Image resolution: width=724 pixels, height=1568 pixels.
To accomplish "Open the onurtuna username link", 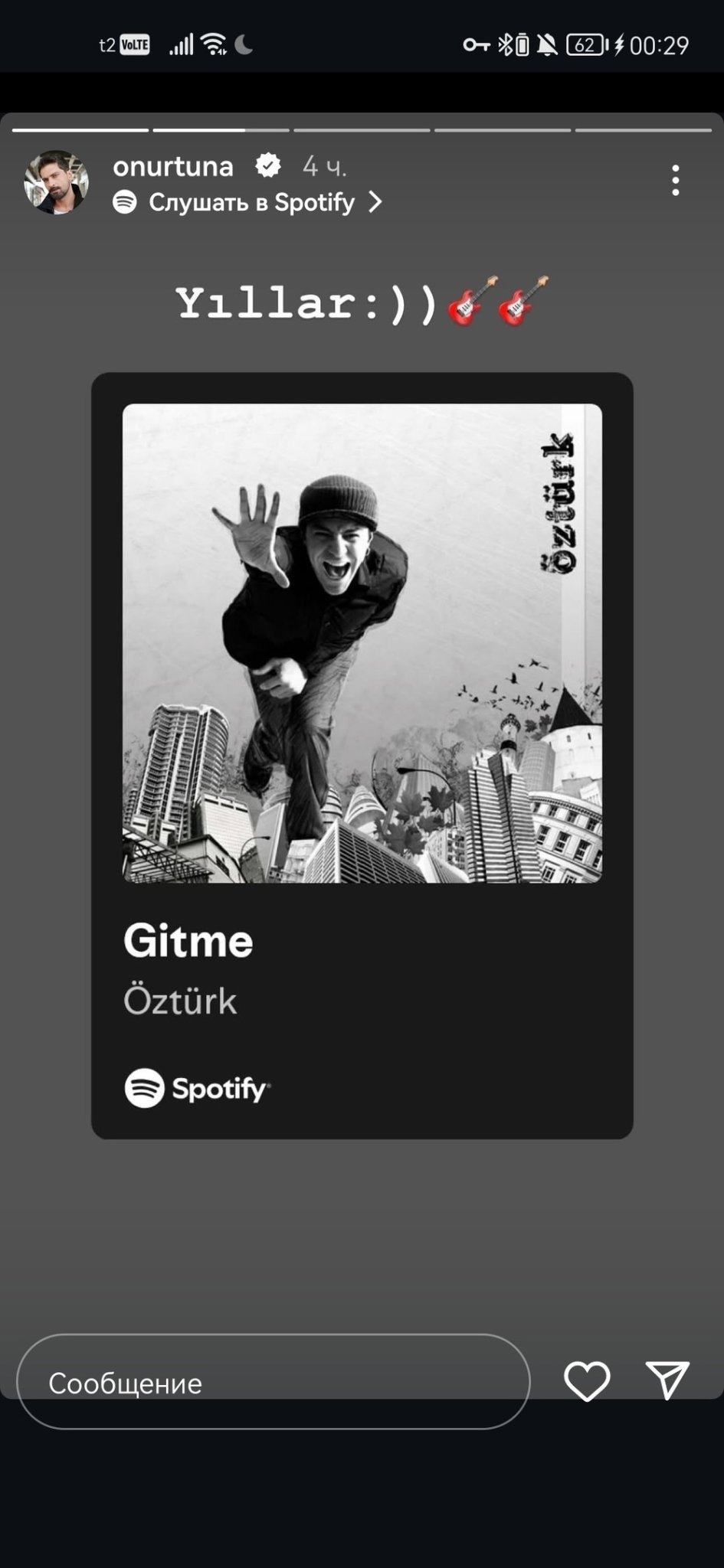I will (173, 166).
